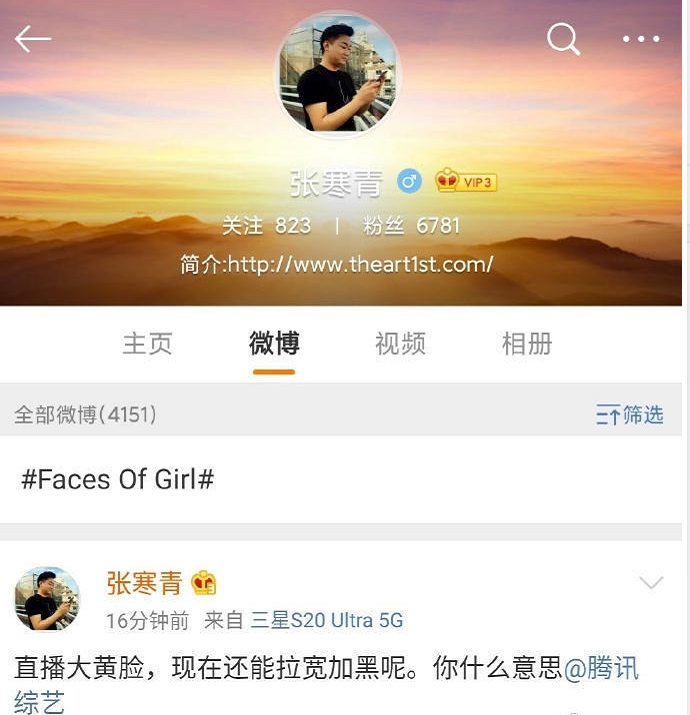This screenshot has height=715, width=690.
Task: Open the three-dot overflow menu
Action: tap(641, 39)
